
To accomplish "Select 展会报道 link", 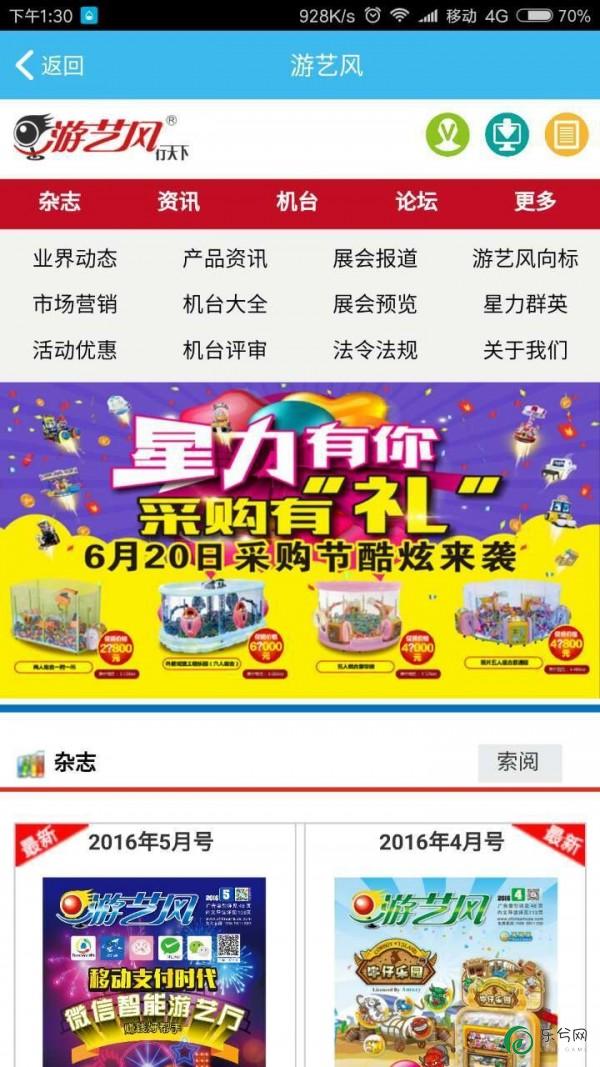I will (375, 259).
